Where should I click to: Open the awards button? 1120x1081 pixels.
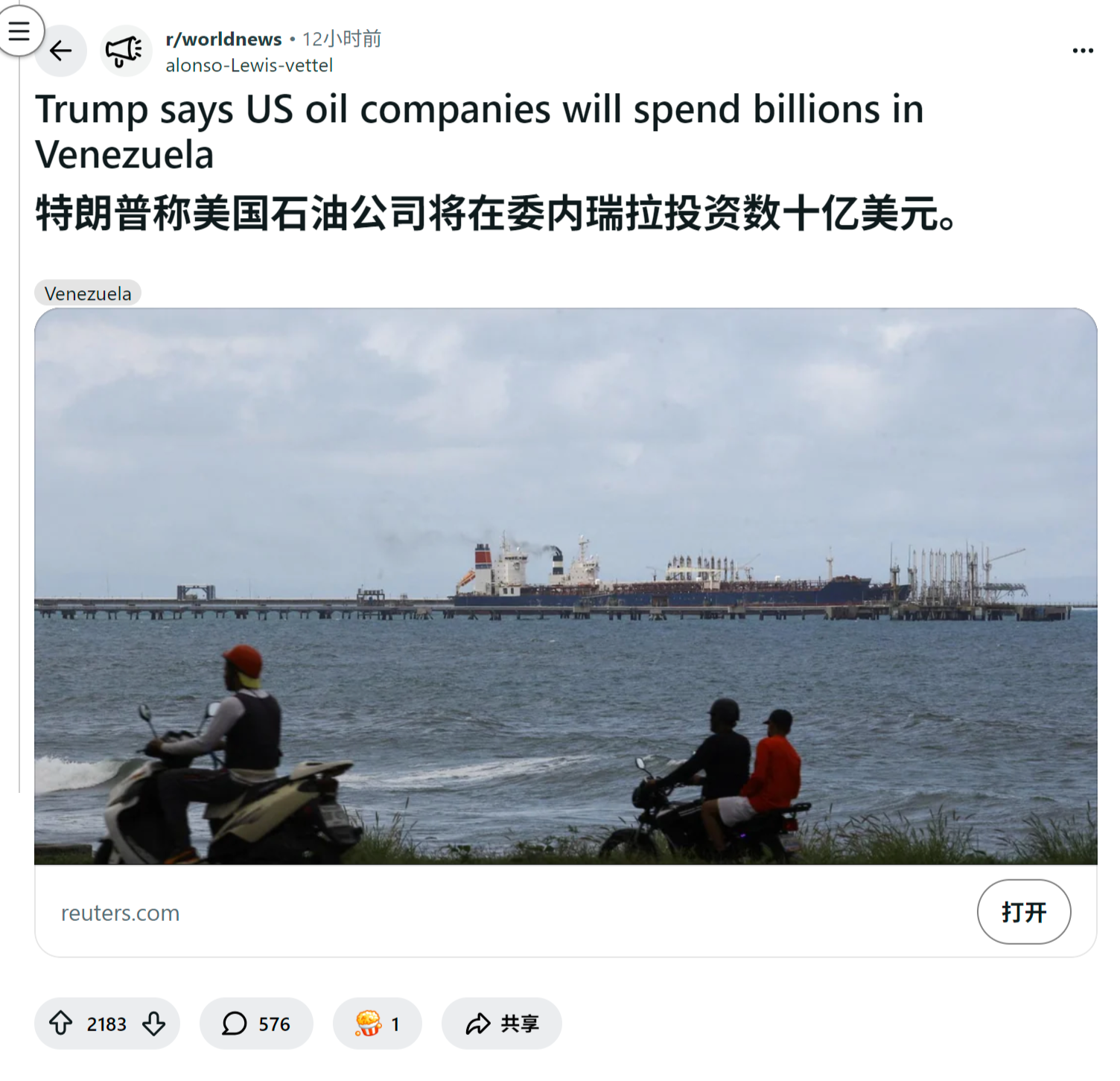click(x=377, y=1024)
